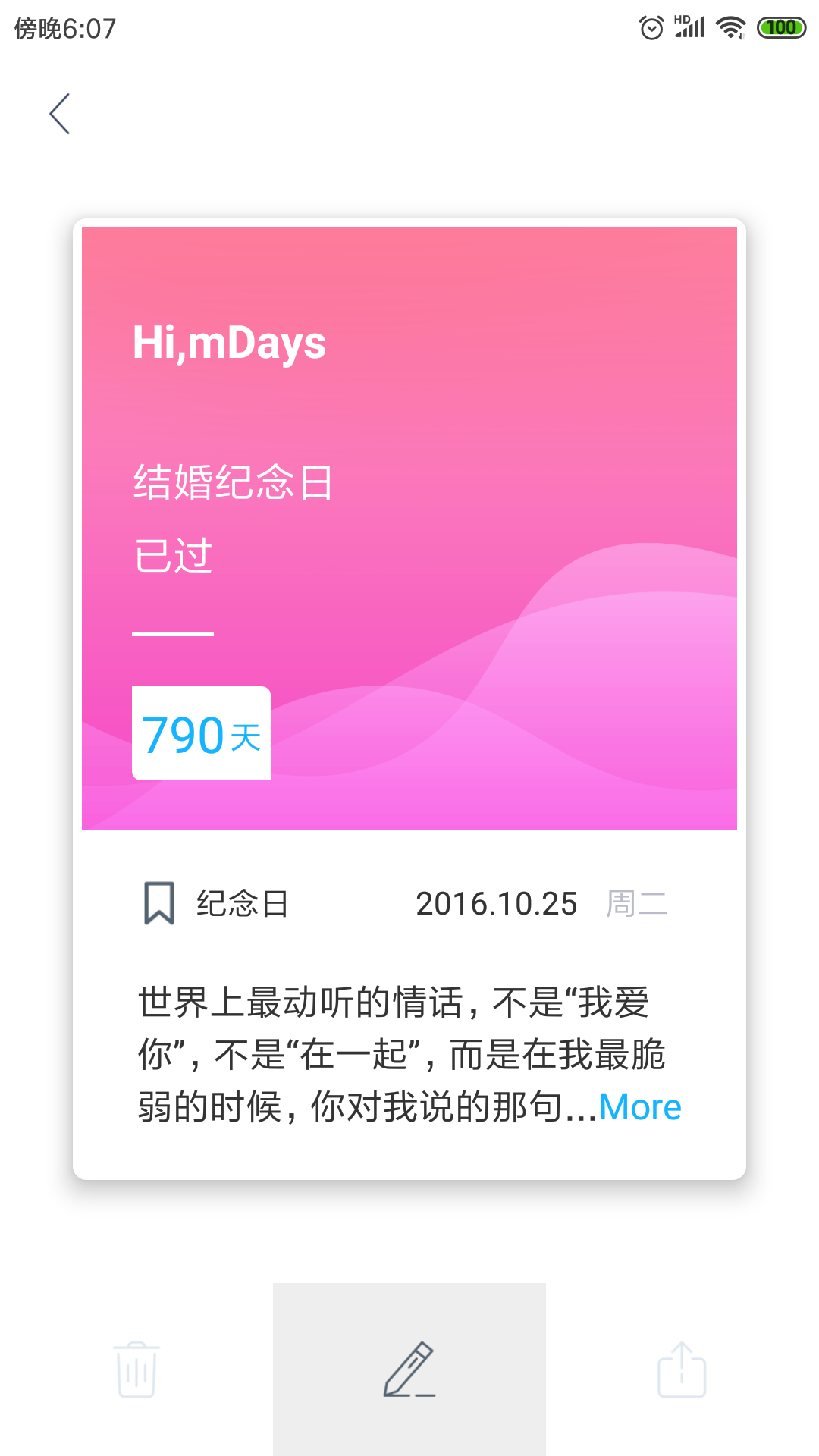The height and width of the screenshot is (1456, 819).
Task: Tap the back arrow at top left
Action: 60,114
